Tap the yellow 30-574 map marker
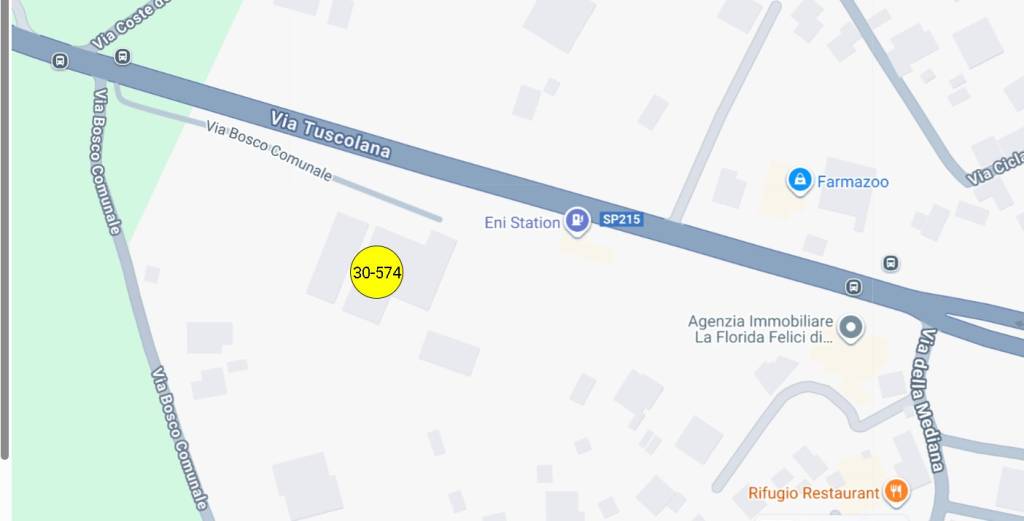The width and height of the screenshot is (1024, 521). click(x=377, y=272)
